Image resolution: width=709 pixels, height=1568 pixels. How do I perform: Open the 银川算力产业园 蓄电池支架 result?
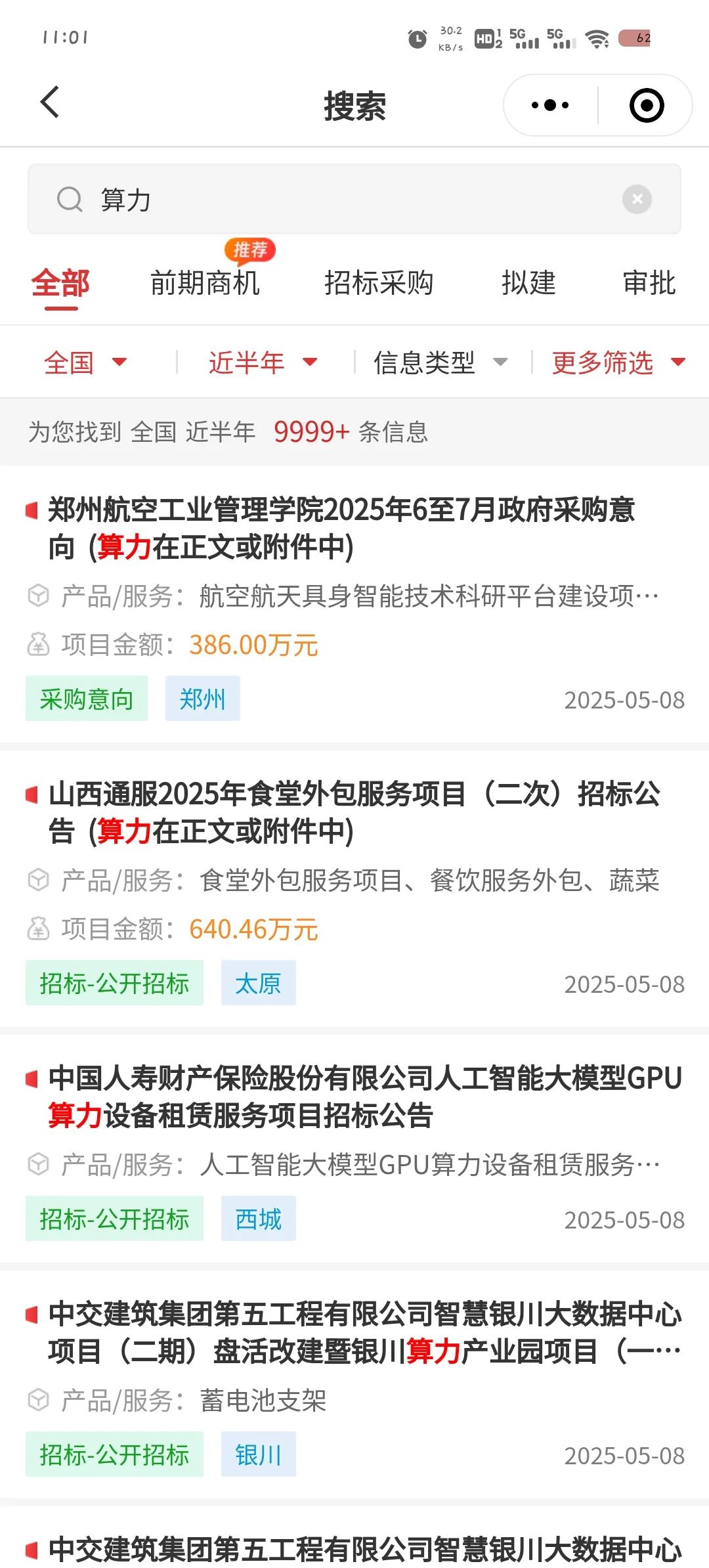[354, 1384]
